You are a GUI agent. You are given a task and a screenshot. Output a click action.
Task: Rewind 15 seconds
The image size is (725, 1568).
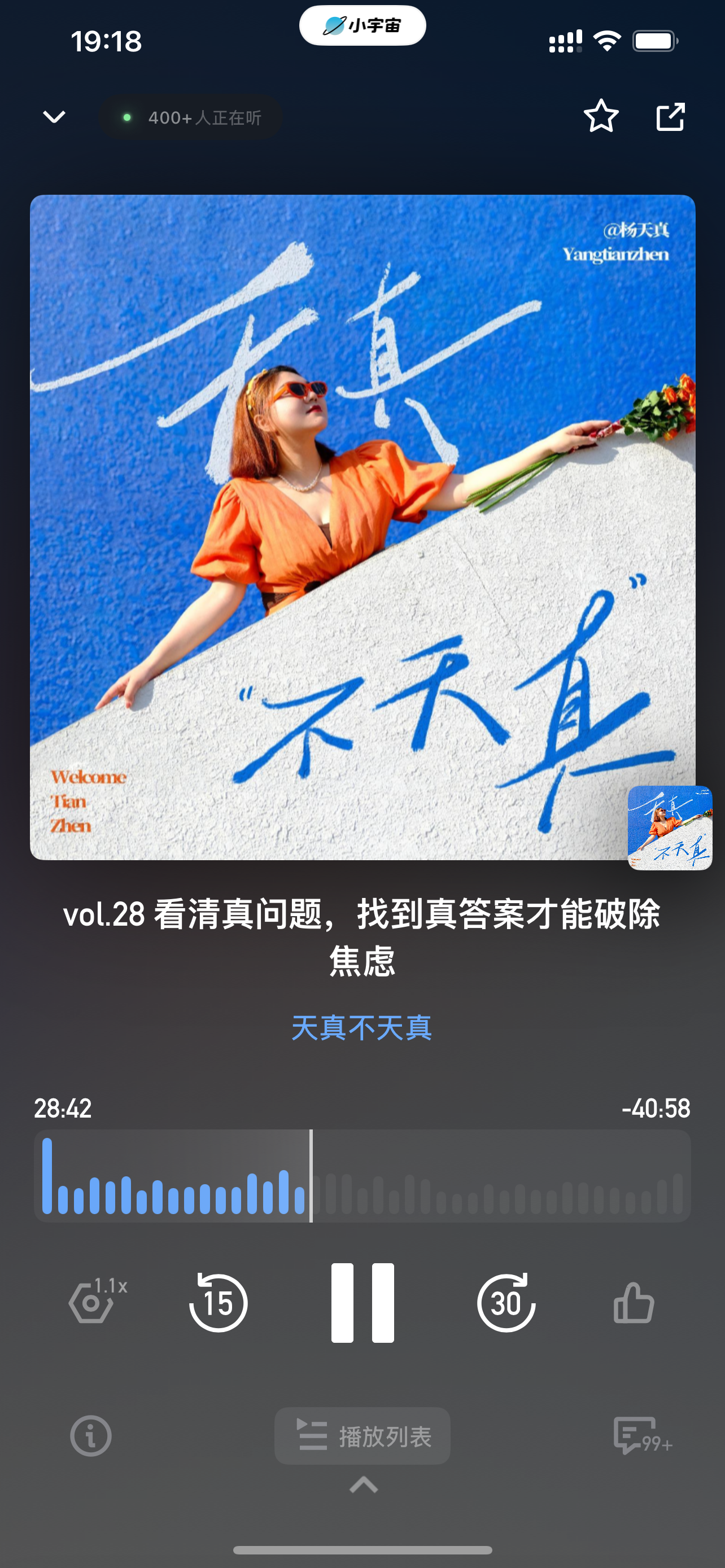pos(219,1302)
